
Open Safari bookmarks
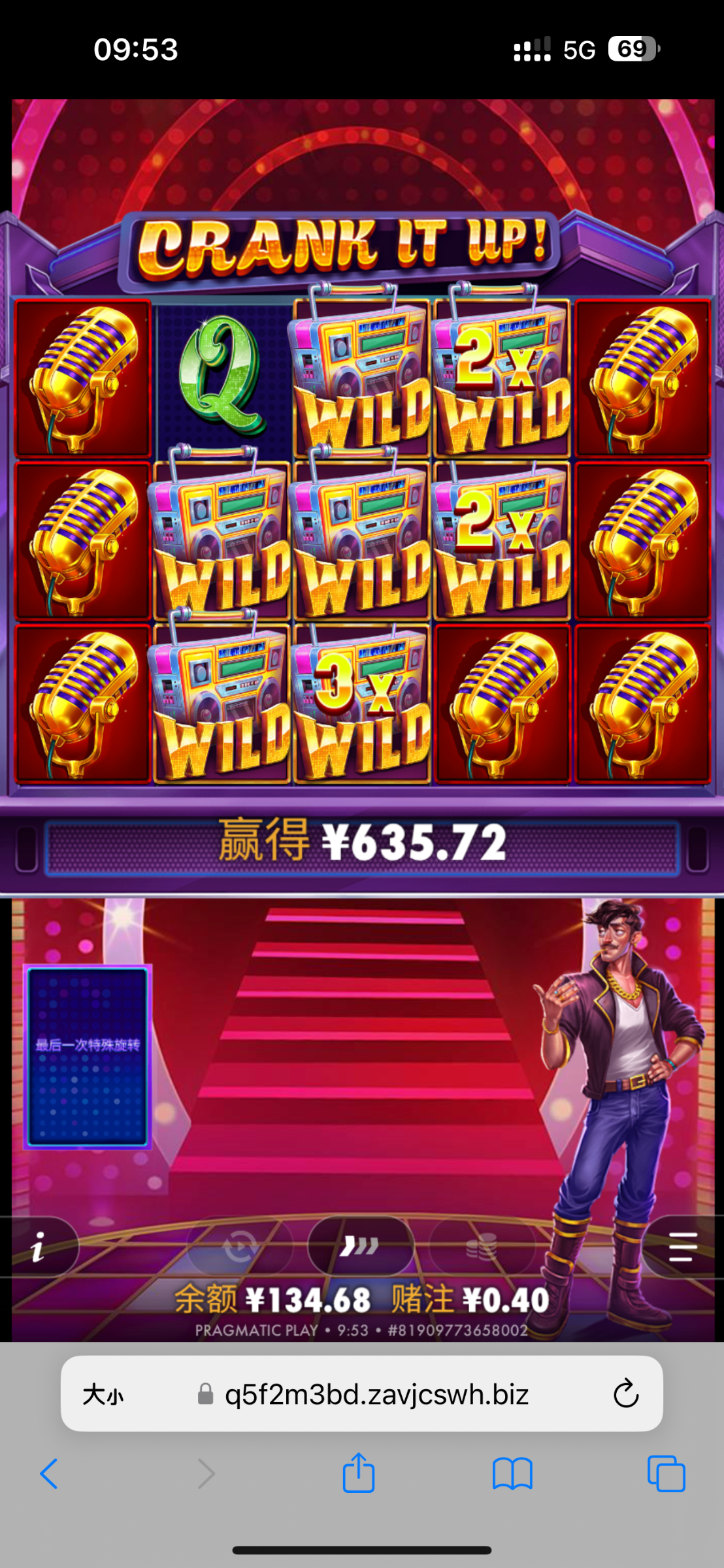pos(512,1474)
